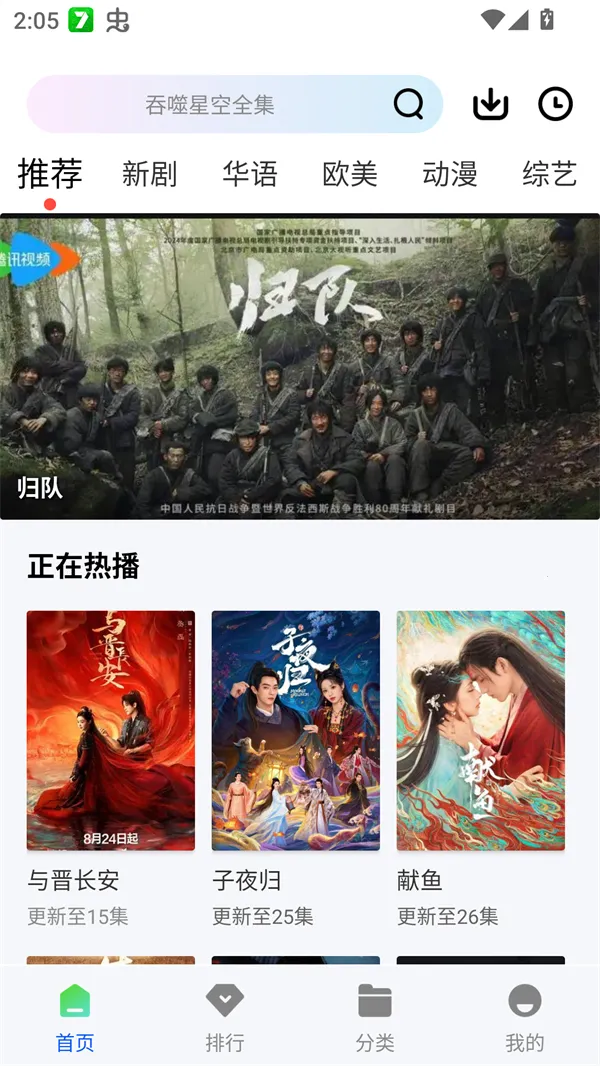Image resolution: width=600 pixels, height=1066 pixels.
Task: Open the drama 与晋长安
Action: click(111, 731)
